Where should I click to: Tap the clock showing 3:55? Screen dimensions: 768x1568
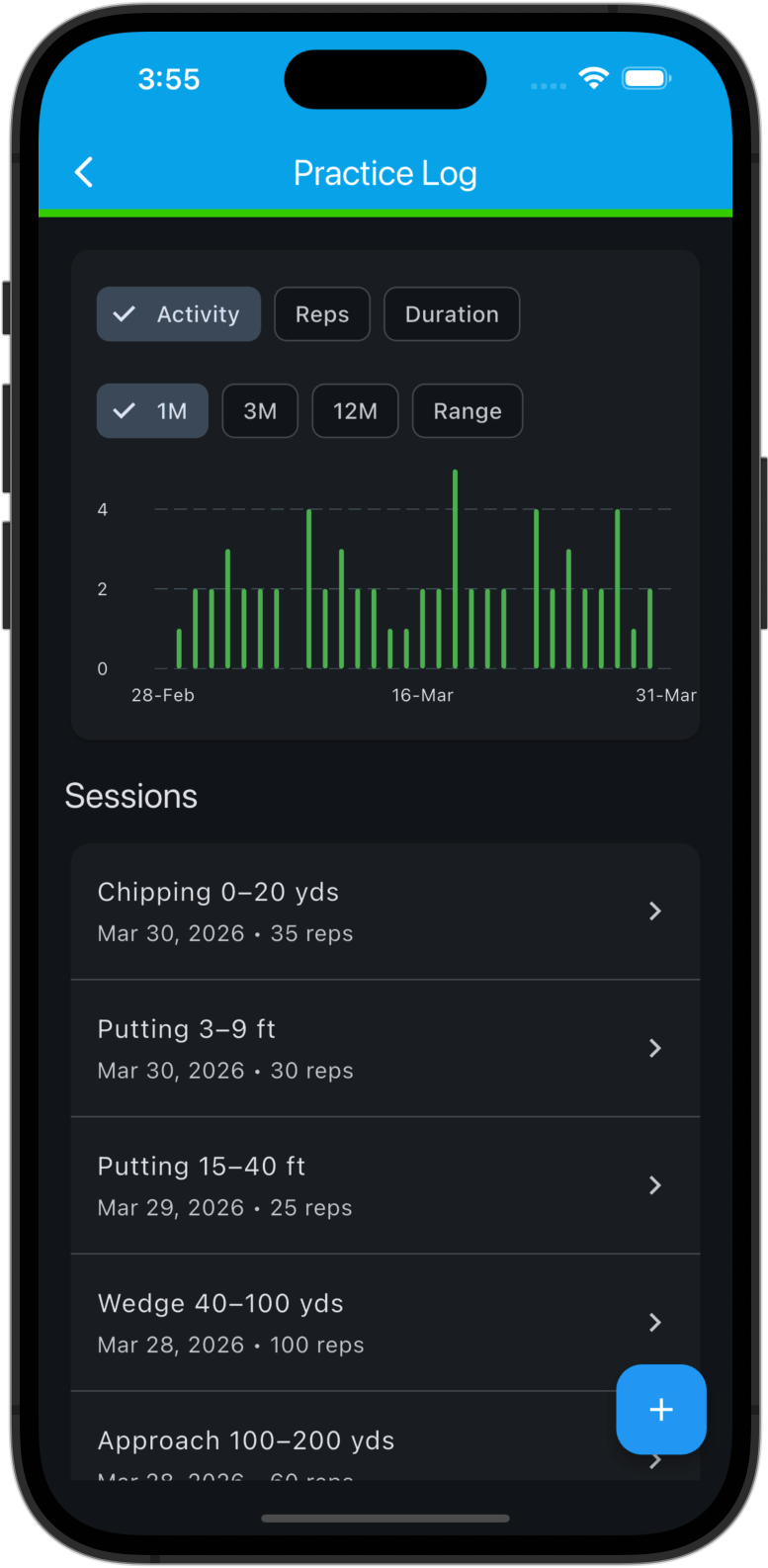tap(169, 79)
